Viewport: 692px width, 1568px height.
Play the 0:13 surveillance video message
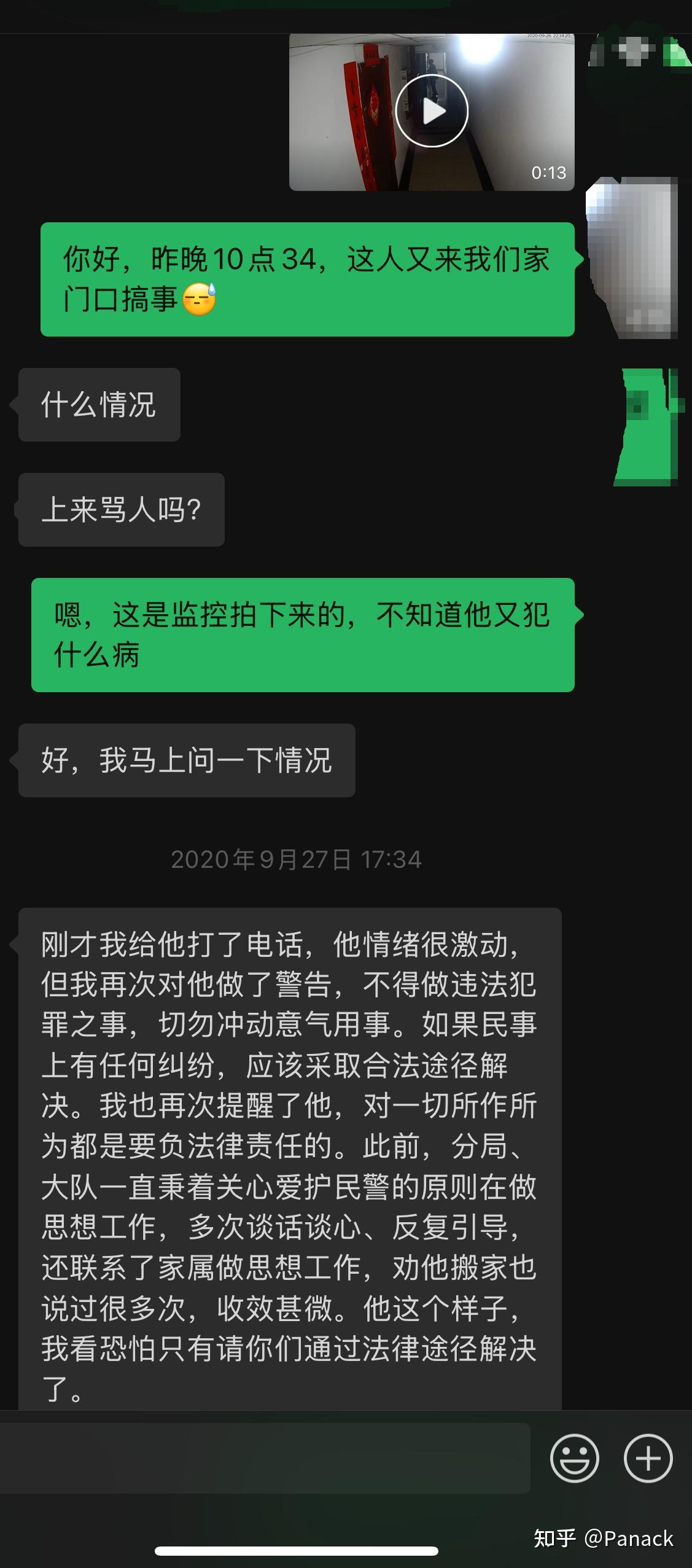click(x=432, y=111)
